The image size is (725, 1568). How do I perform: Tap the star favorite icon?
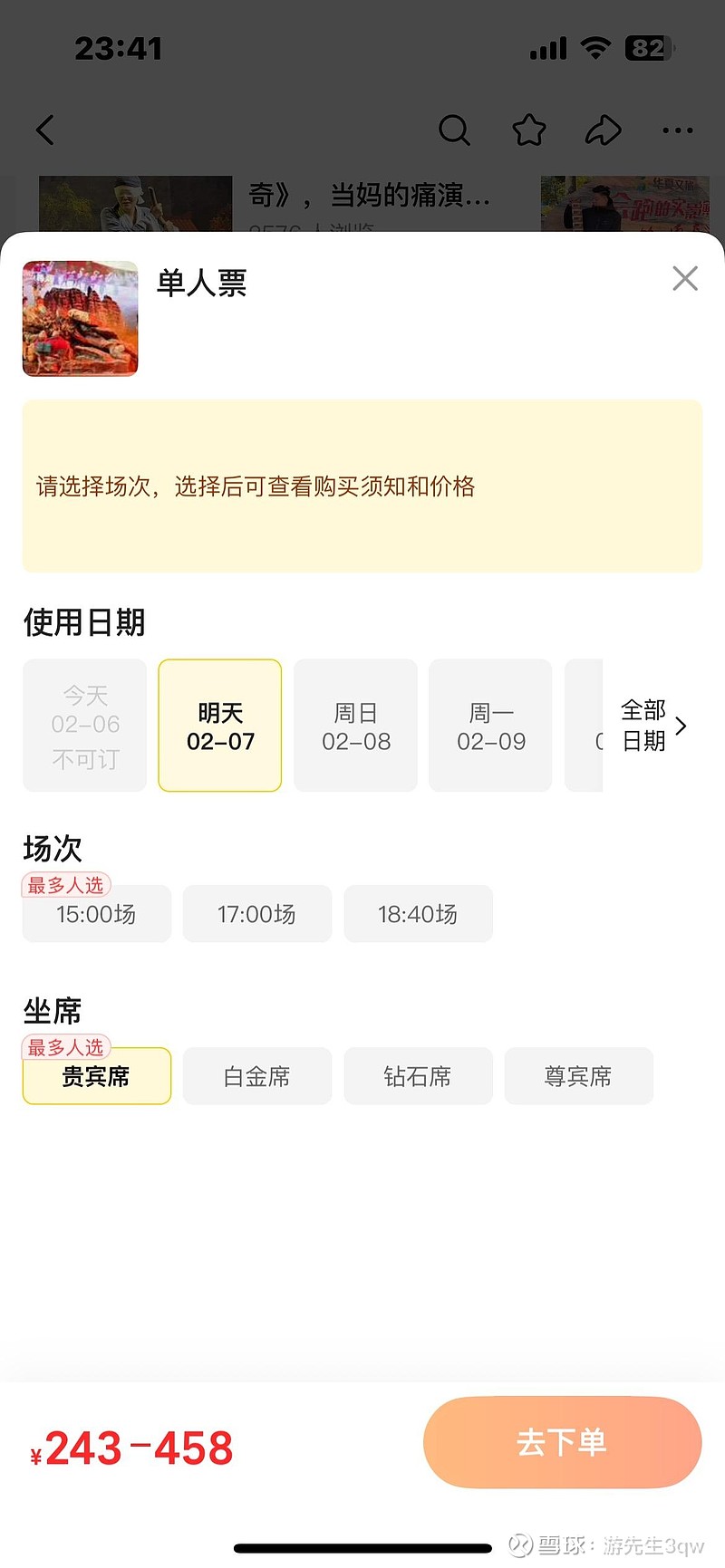pos(529,130)
